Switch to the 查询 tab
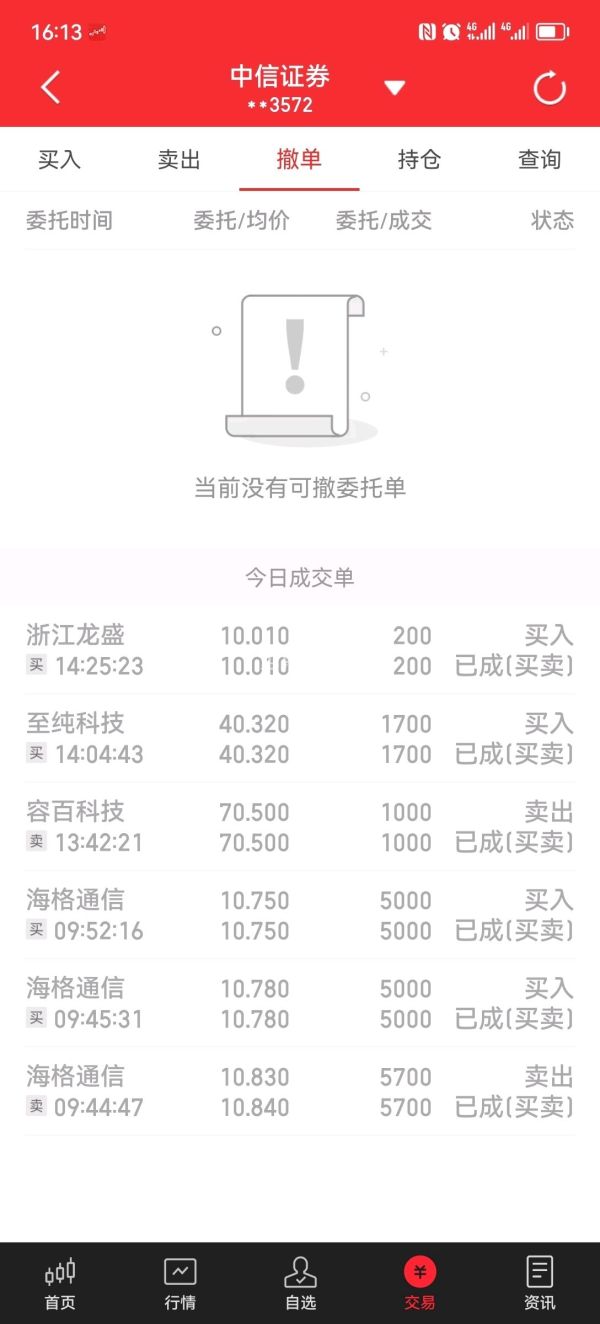Image resolution: width=600 pixels, height=1324 pixels. point(539,160)
